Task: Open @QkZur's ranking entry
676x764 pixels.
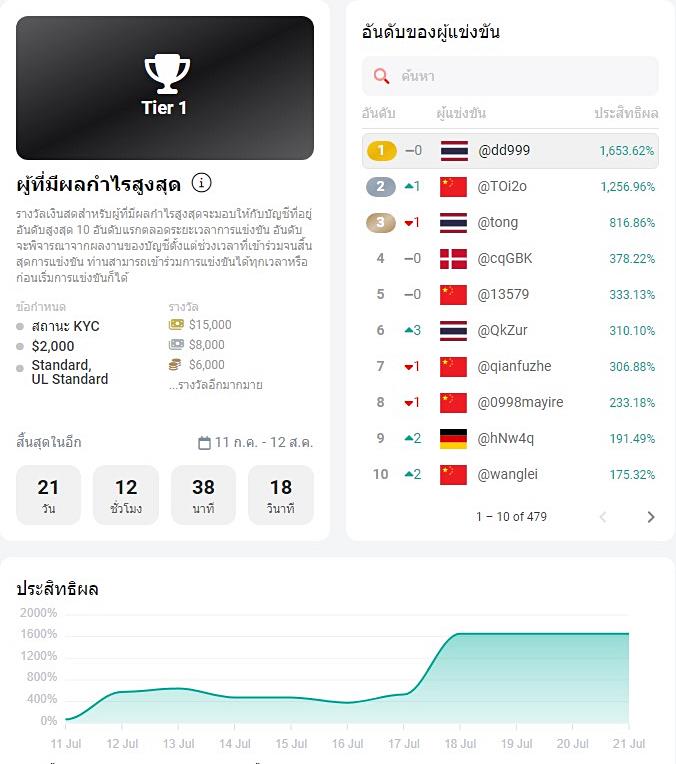Action: coord(510,331)
